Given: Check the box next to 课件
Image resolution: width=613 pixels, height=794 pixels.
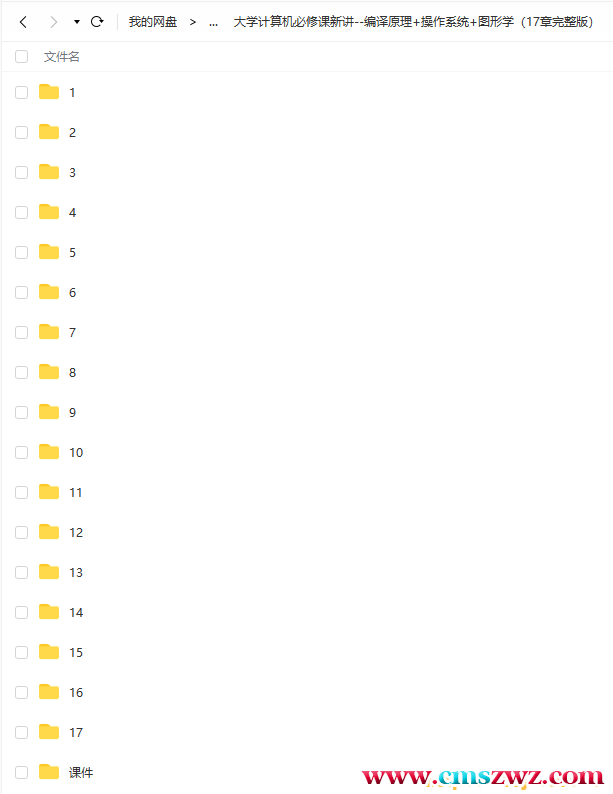Looking at the screenshot, I should (21, 772).
